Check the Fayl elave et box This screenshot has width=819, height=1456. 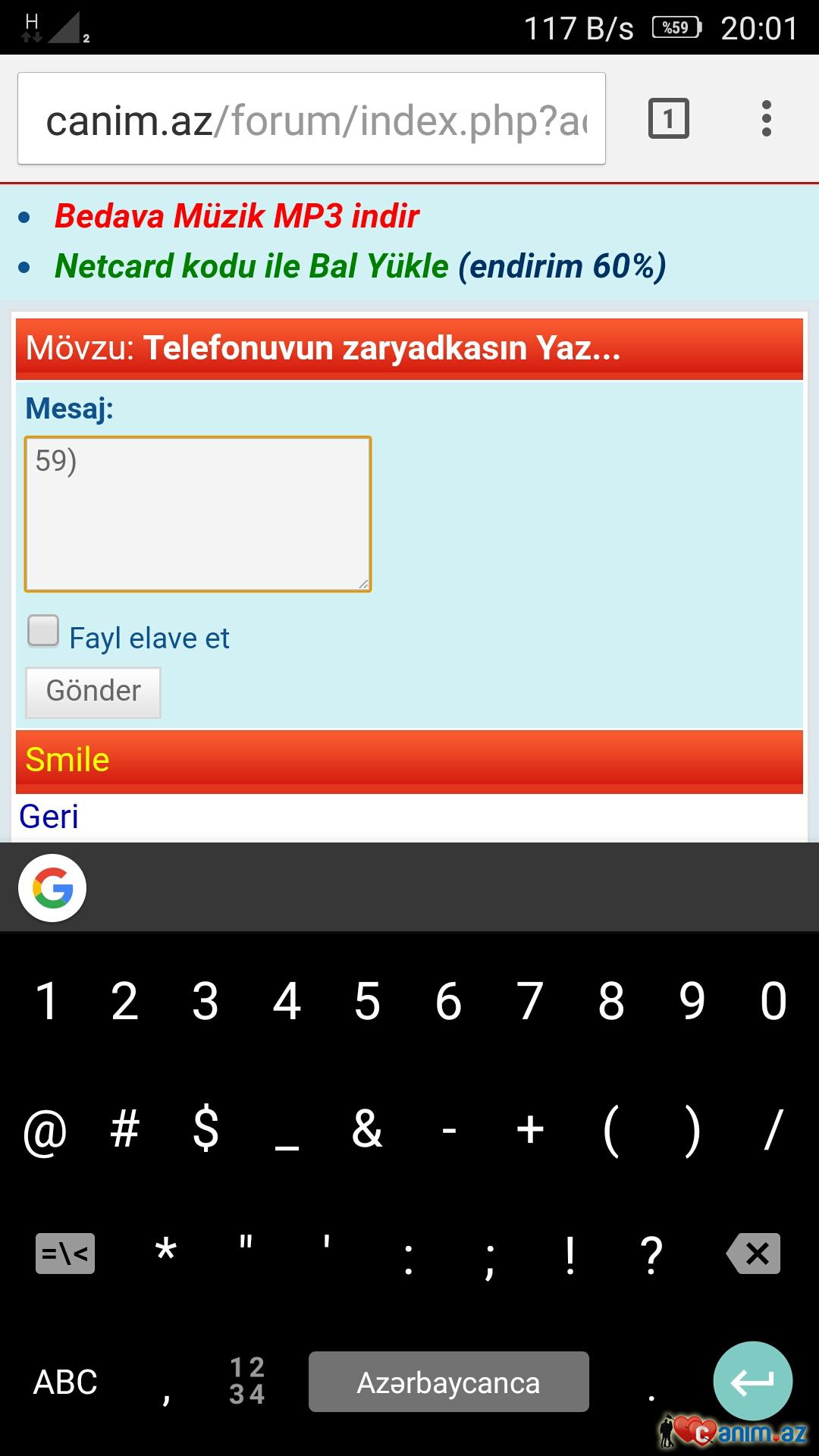pos(43,631)
